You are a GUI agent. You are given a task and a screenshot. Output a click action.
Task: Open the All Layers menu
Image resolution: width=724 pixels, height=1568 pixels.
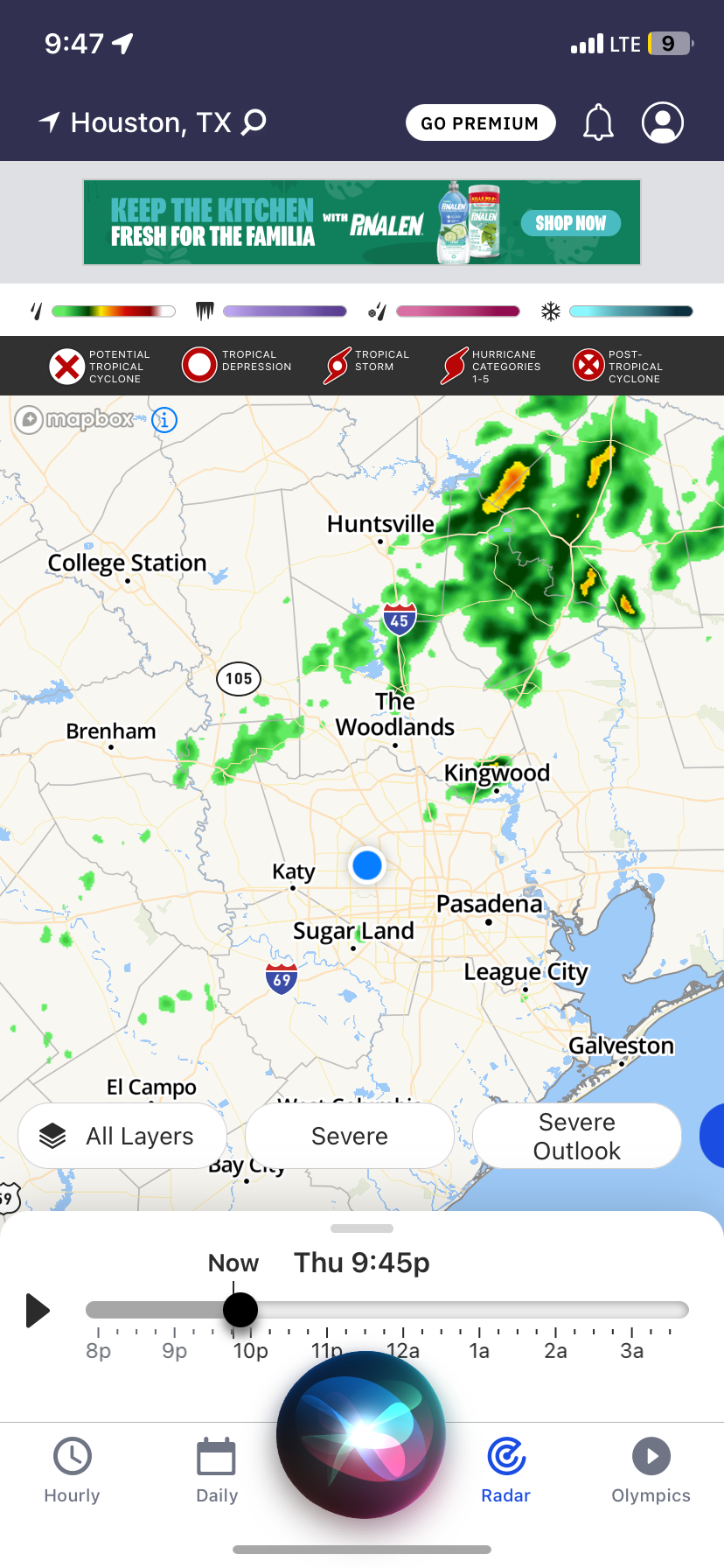point(122,1136)
